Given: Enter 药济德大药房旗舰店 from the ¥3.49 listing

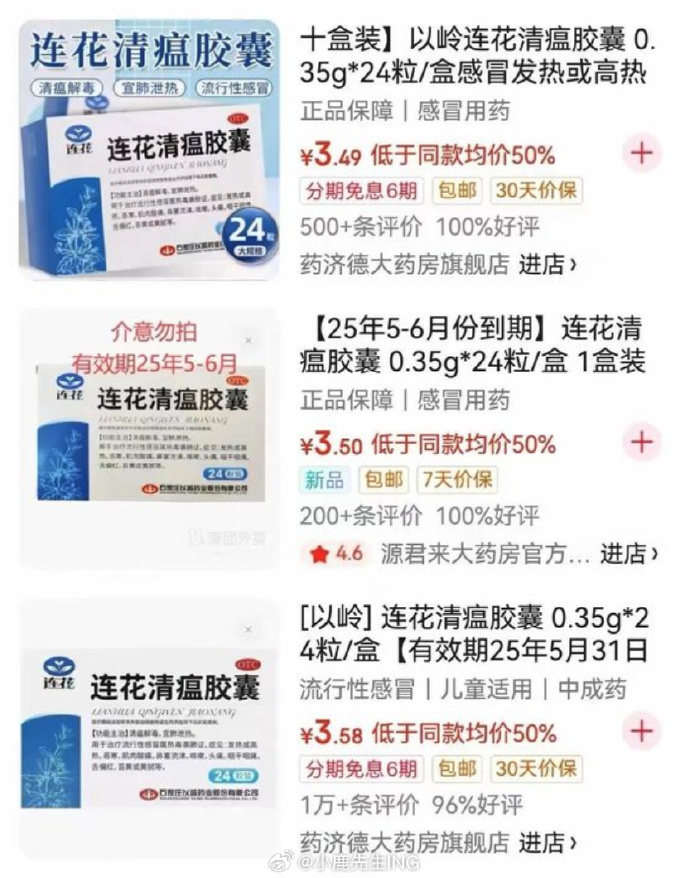Looking at the screenshot, I should coord(548,265).
